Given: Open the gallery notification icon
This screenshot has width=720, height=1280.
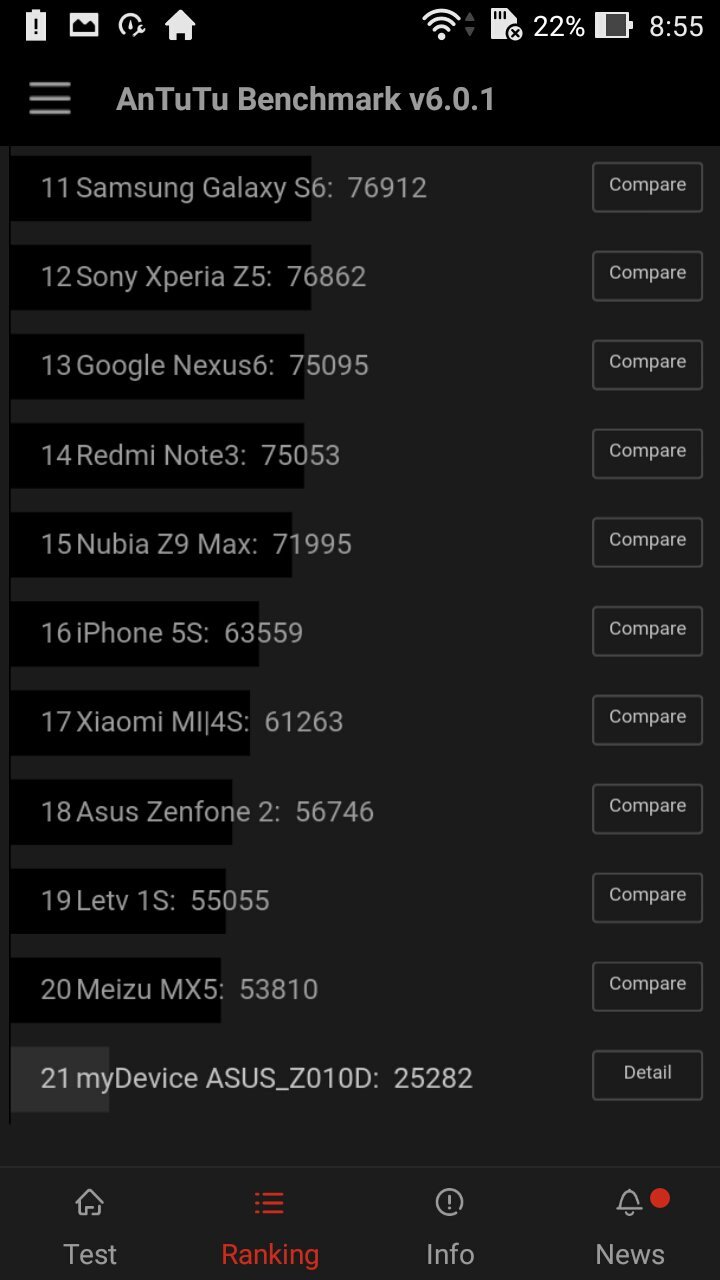Looking at the screenshot, I should 84,25.
